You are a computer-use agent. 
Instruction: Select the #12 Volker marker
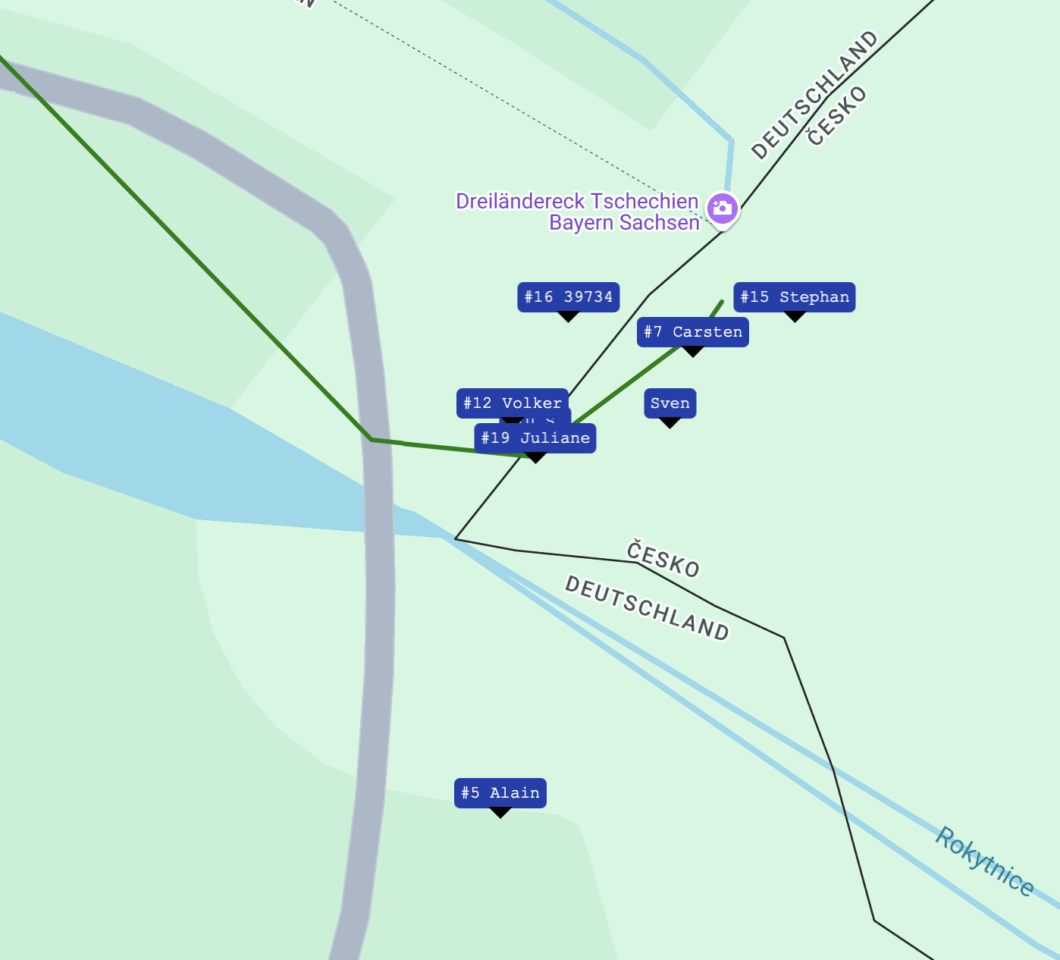click(512, 401)
